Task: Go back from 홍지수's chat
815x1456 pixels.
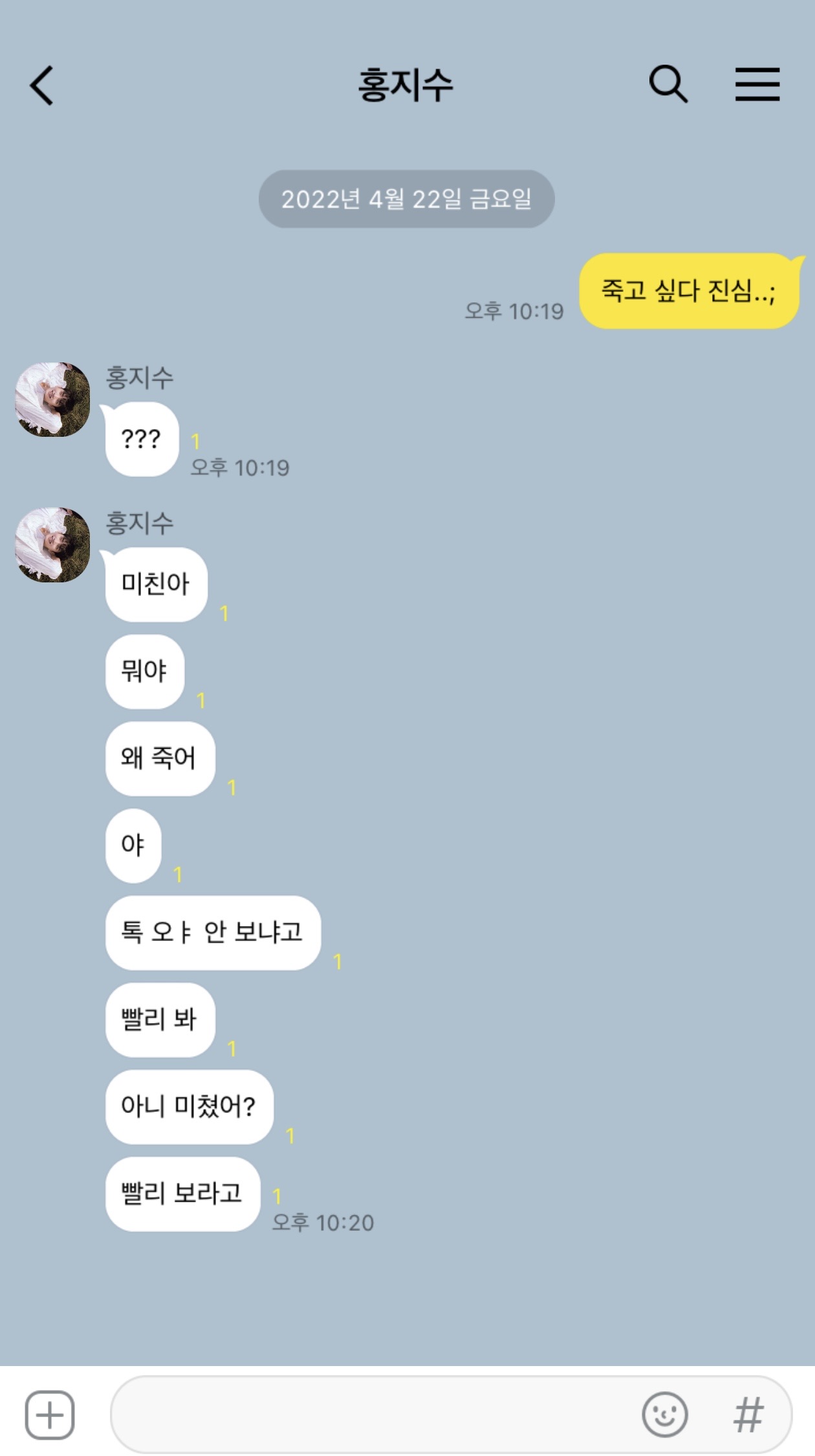Action: (x=42, y=85)
